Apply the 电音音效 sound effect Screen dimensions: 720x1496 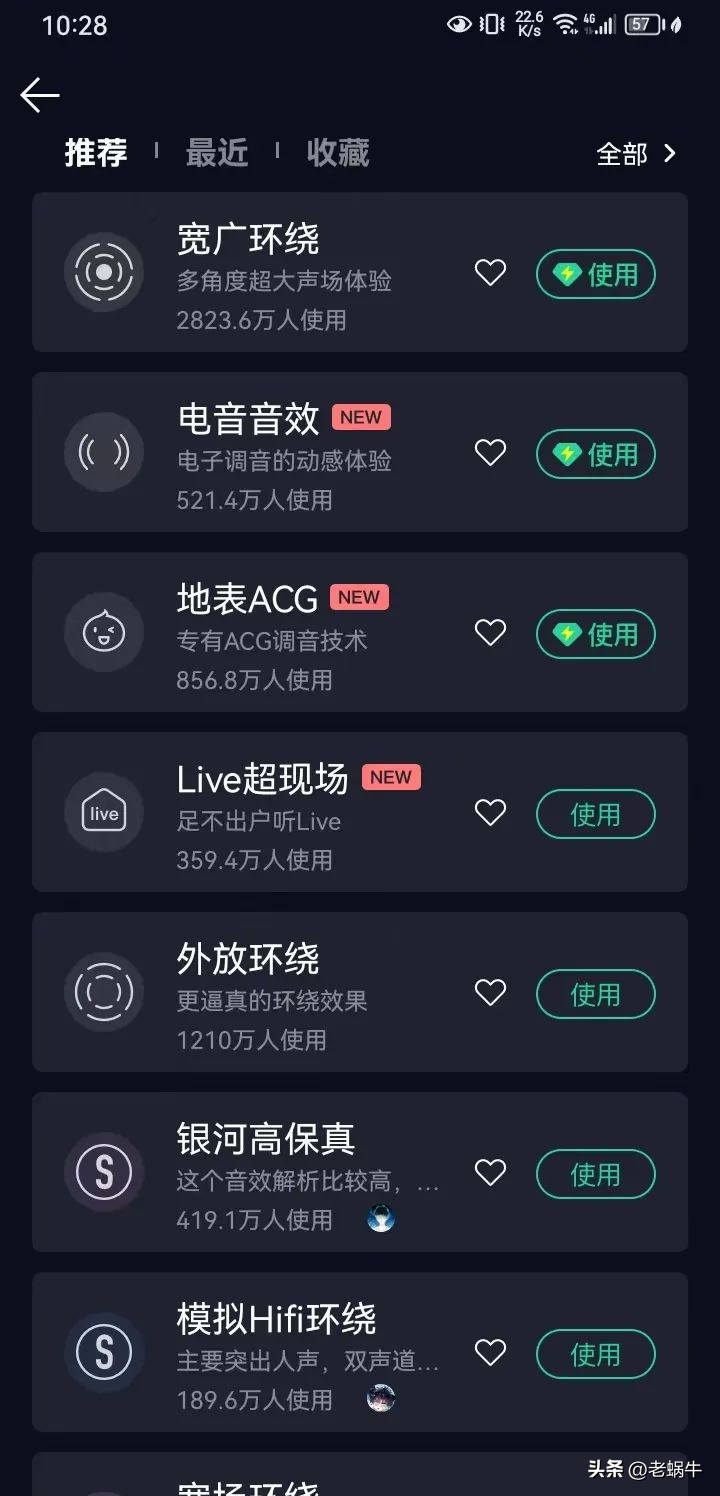tap(596, 454)
